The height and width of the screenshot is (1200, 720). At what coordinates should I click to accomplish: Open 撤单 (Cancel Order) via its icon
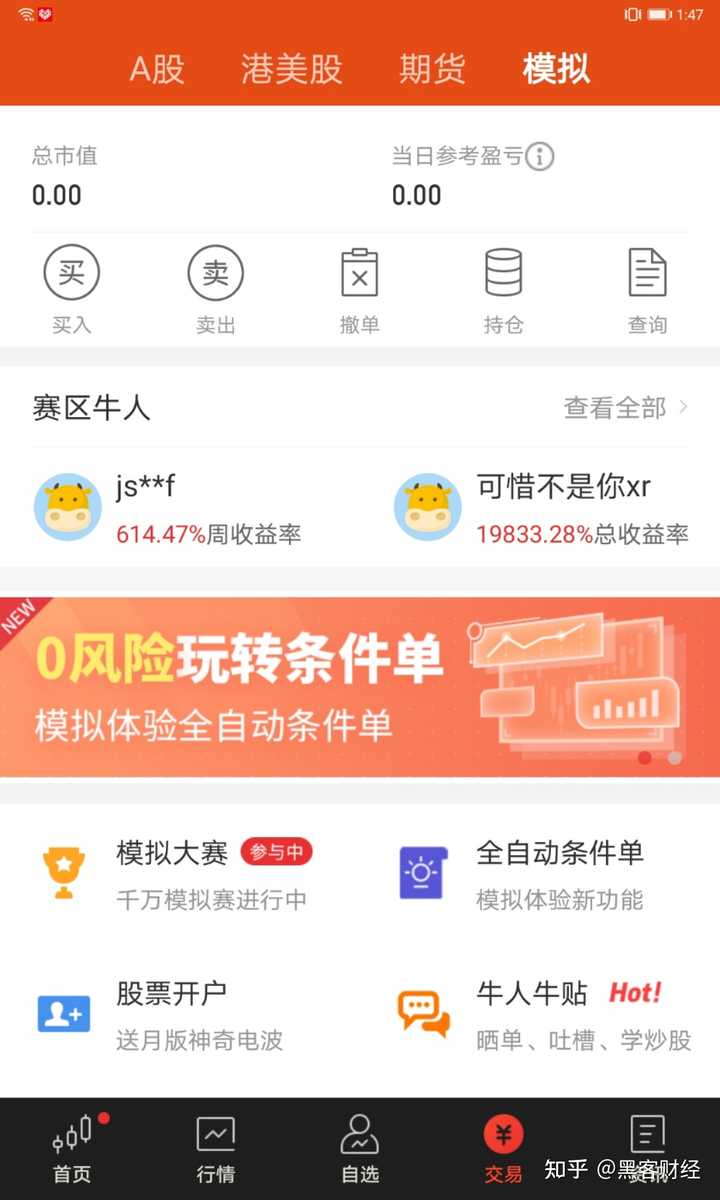point(358,271)
